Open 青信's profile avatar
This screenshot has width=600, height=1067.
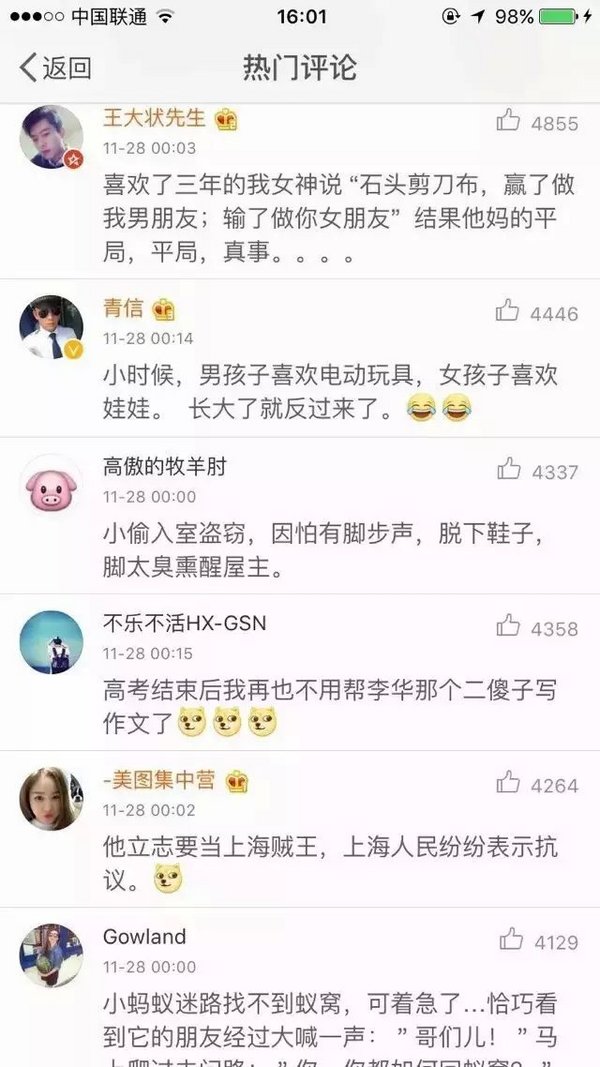click(51, 327)
